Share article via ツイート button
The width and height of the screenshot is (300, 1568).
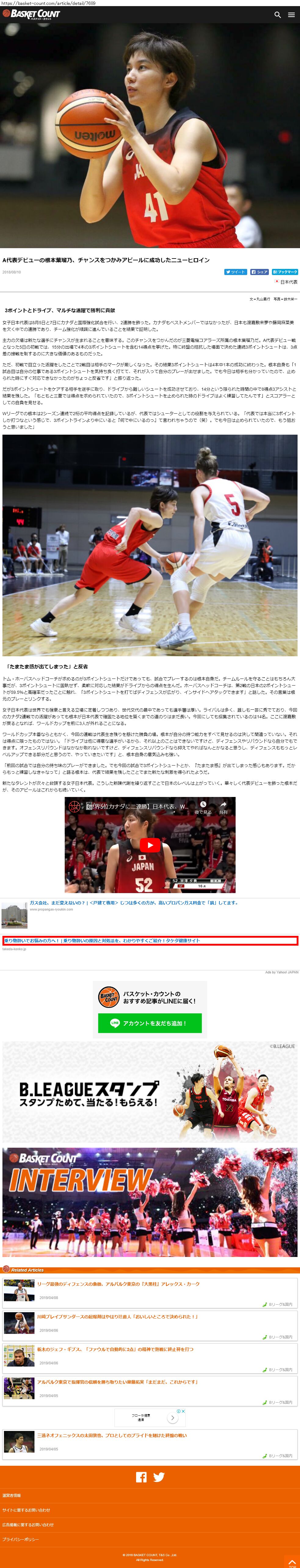236,272
